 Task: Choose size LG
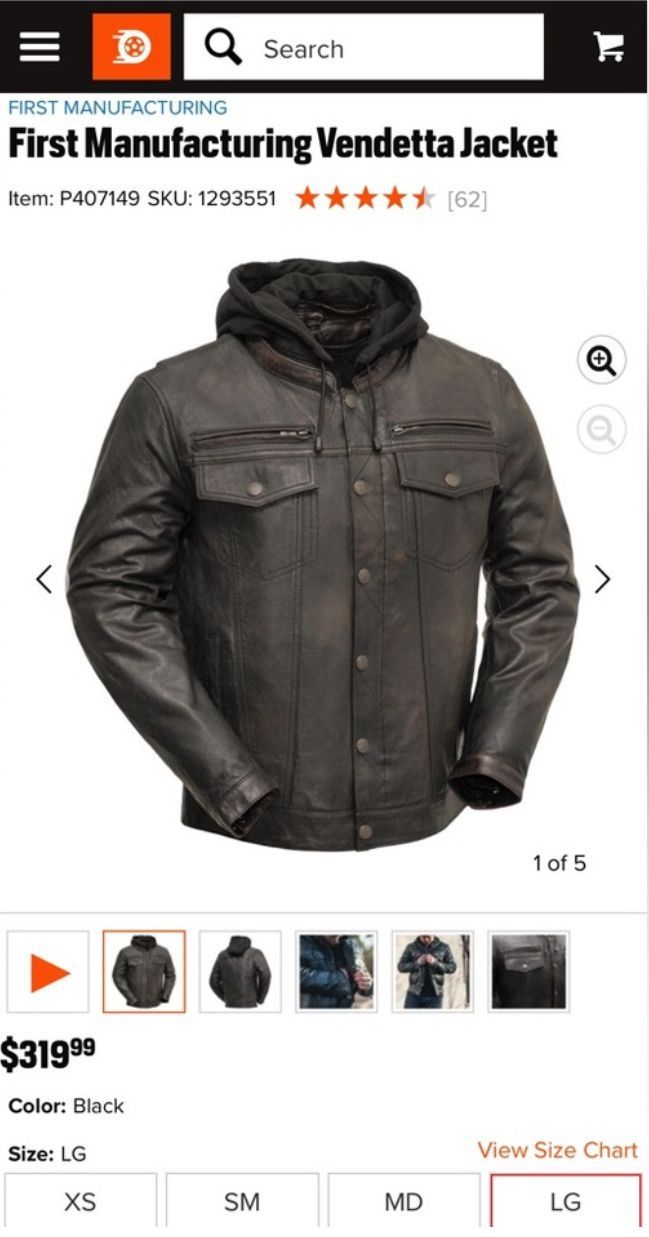click(565, 1201)
